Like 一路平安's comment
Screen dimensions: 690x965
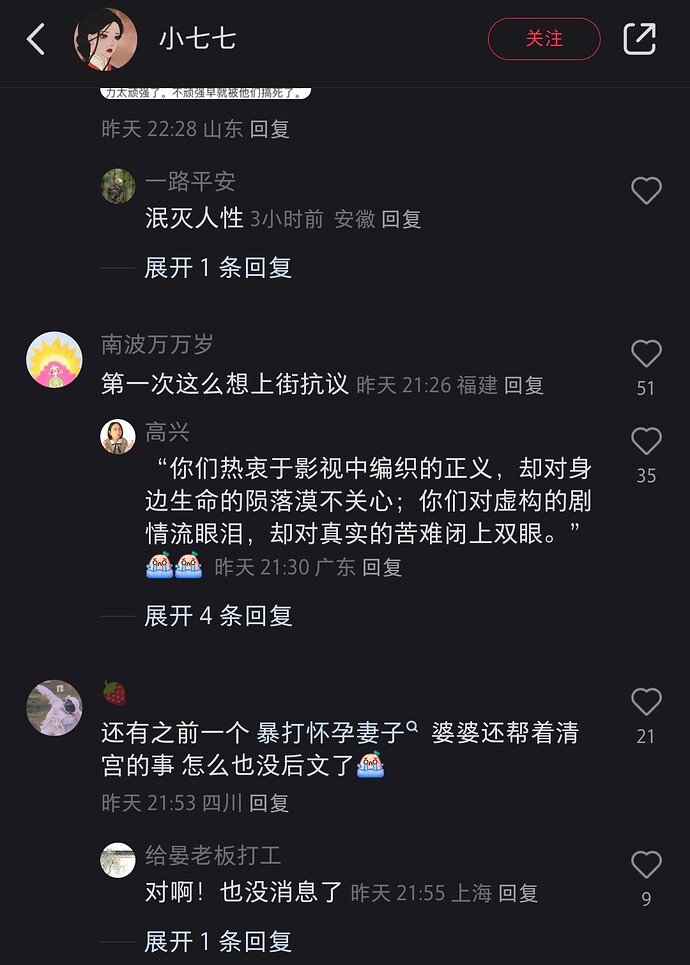pos(646,191)
